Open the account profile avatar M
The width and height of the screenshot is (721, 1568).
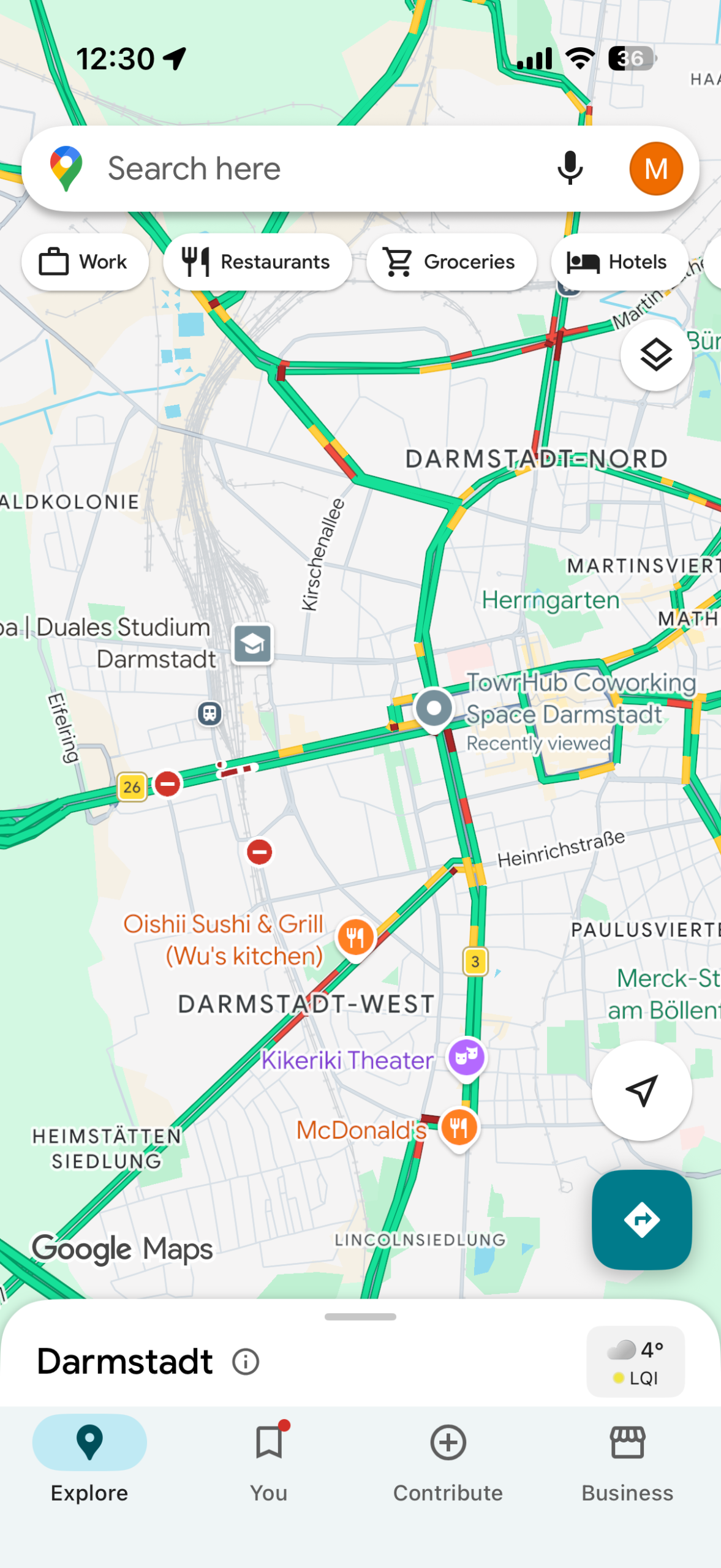[655, 168]
